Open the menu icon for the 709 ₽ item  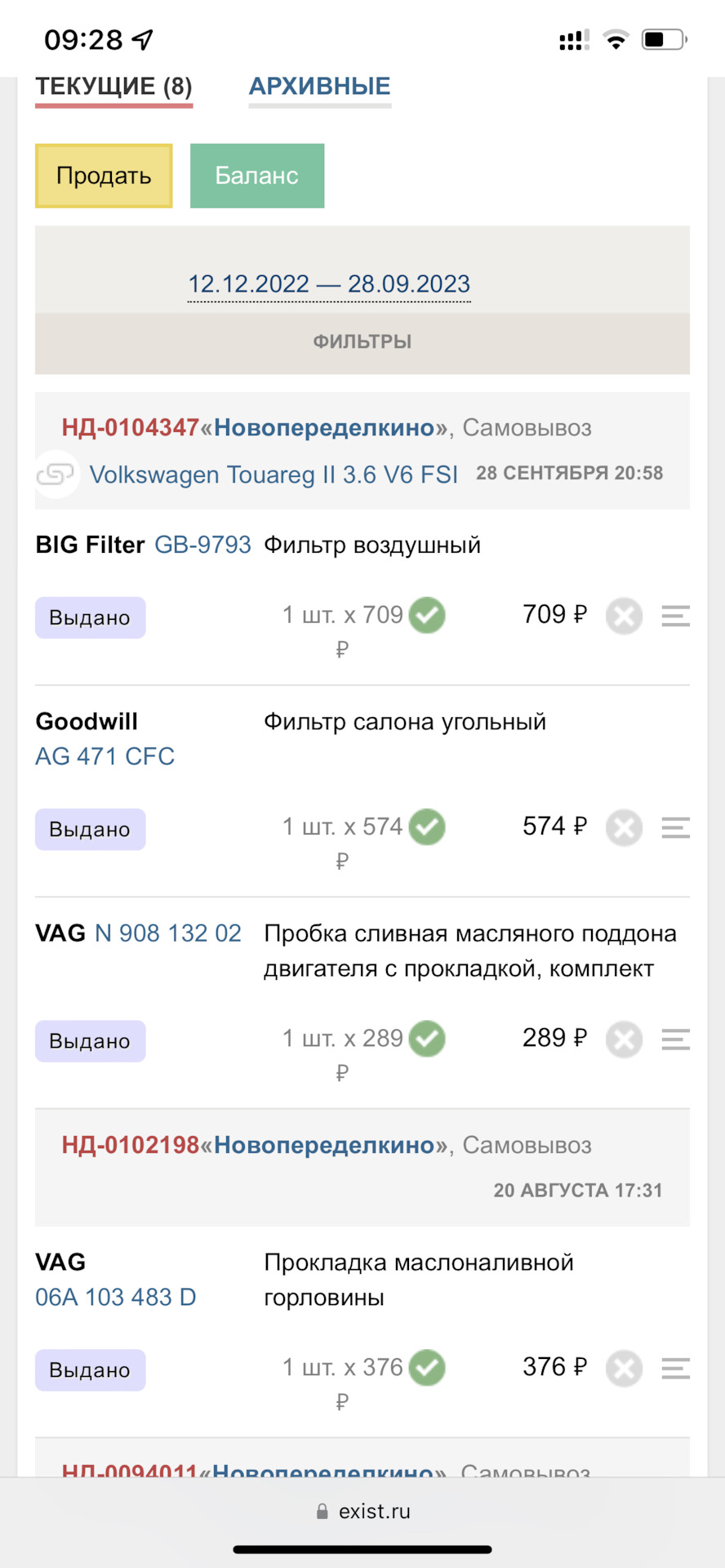675,616
